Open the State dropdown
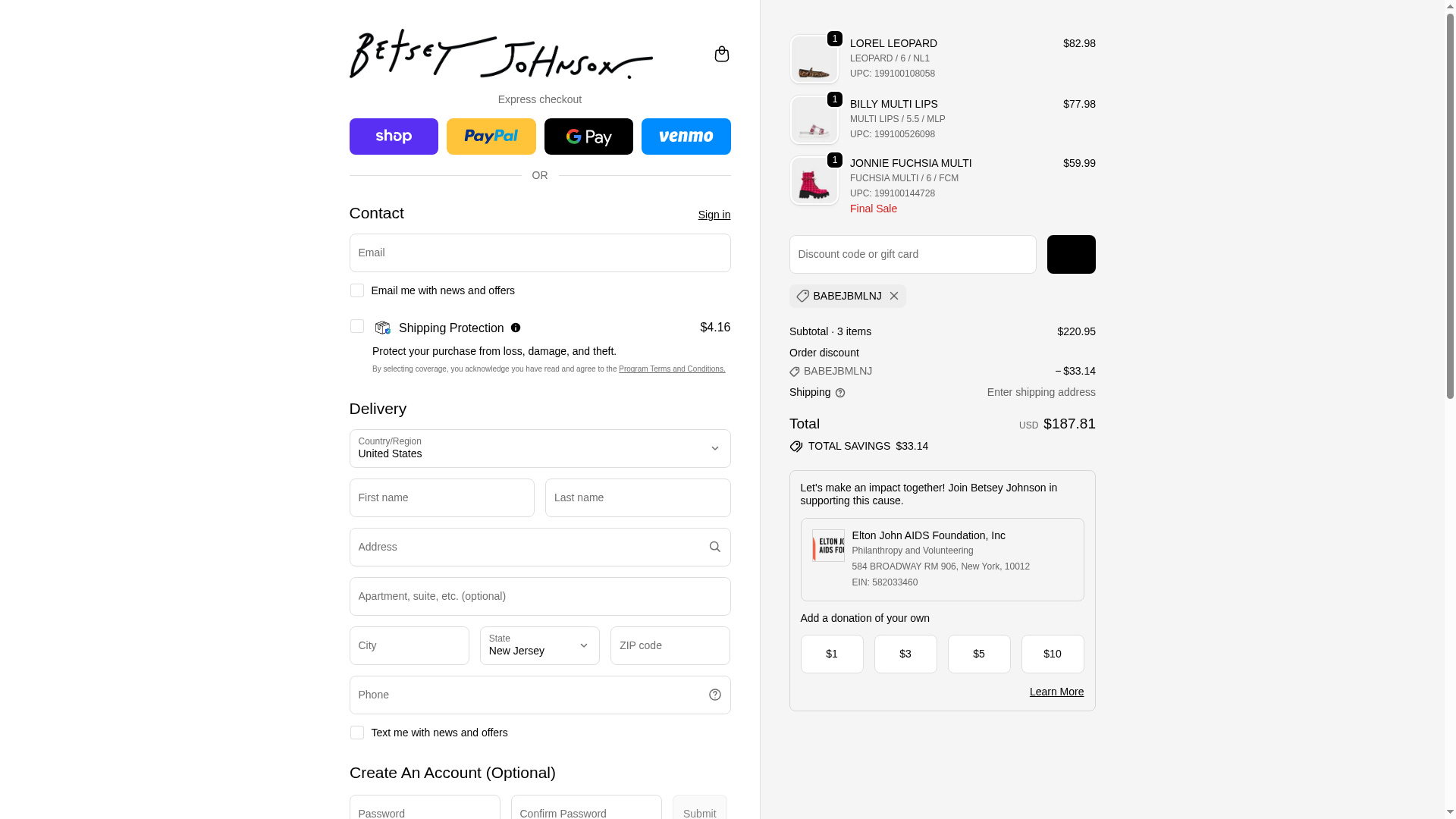Screen dimensions: 1456x819 [539, 645]
